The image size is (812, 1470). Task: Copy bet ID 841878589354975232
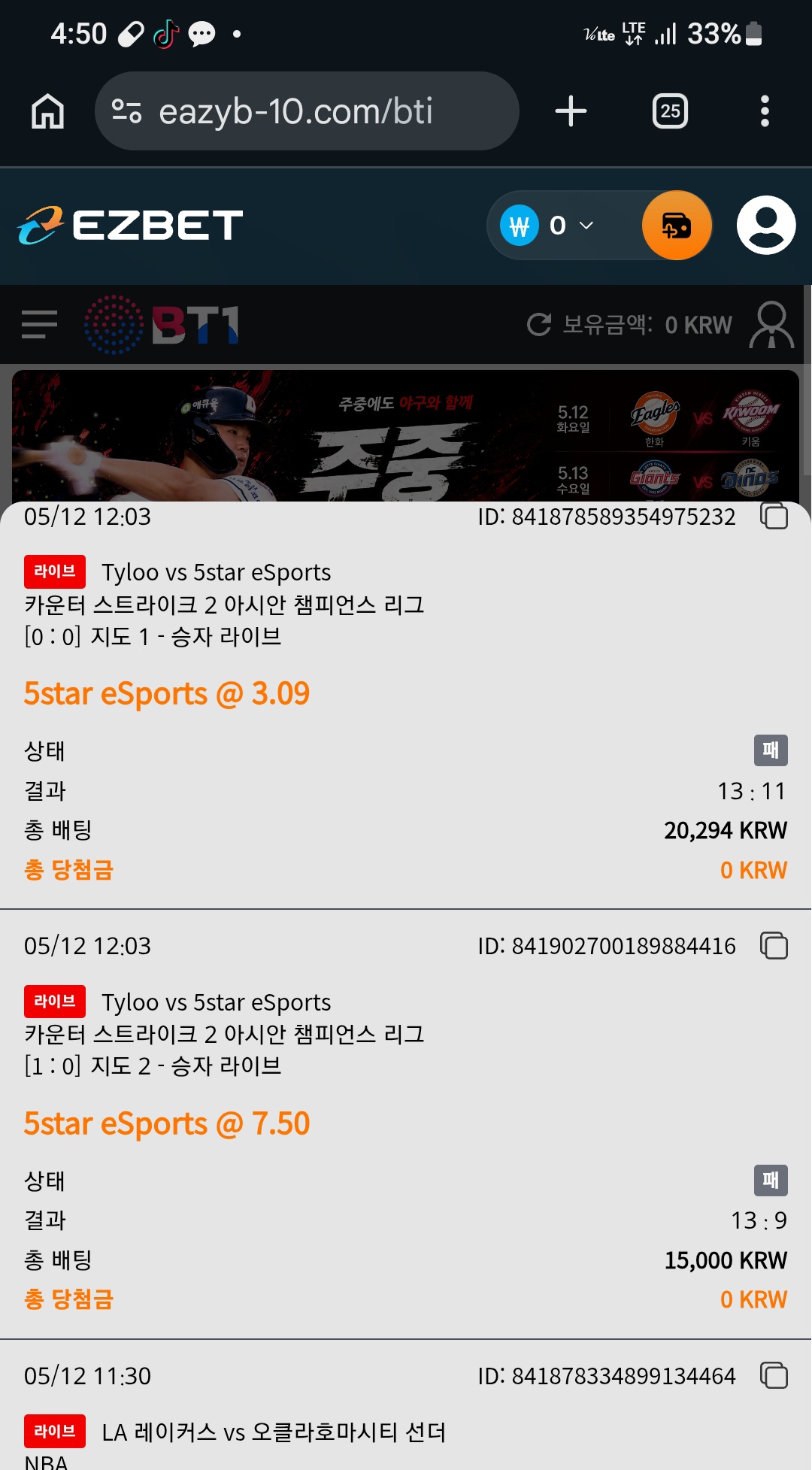pyautogui.click(x=774, y=516)
